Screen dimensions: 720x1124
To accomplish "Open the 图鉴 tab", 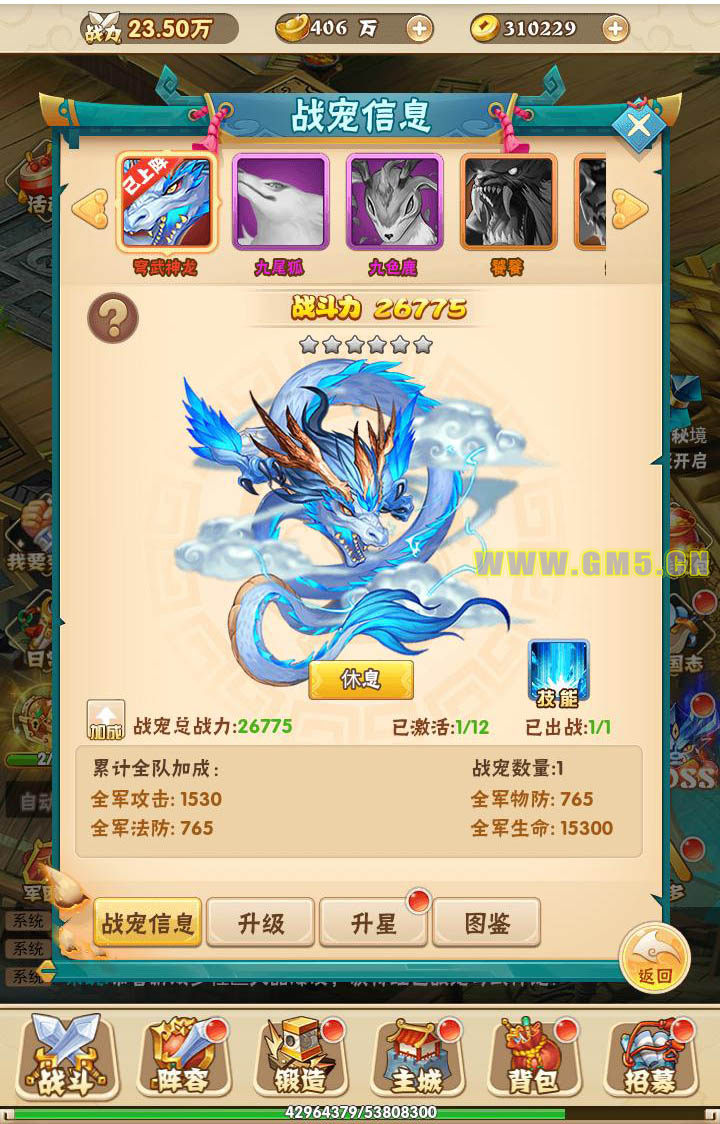I will [487, 922].
